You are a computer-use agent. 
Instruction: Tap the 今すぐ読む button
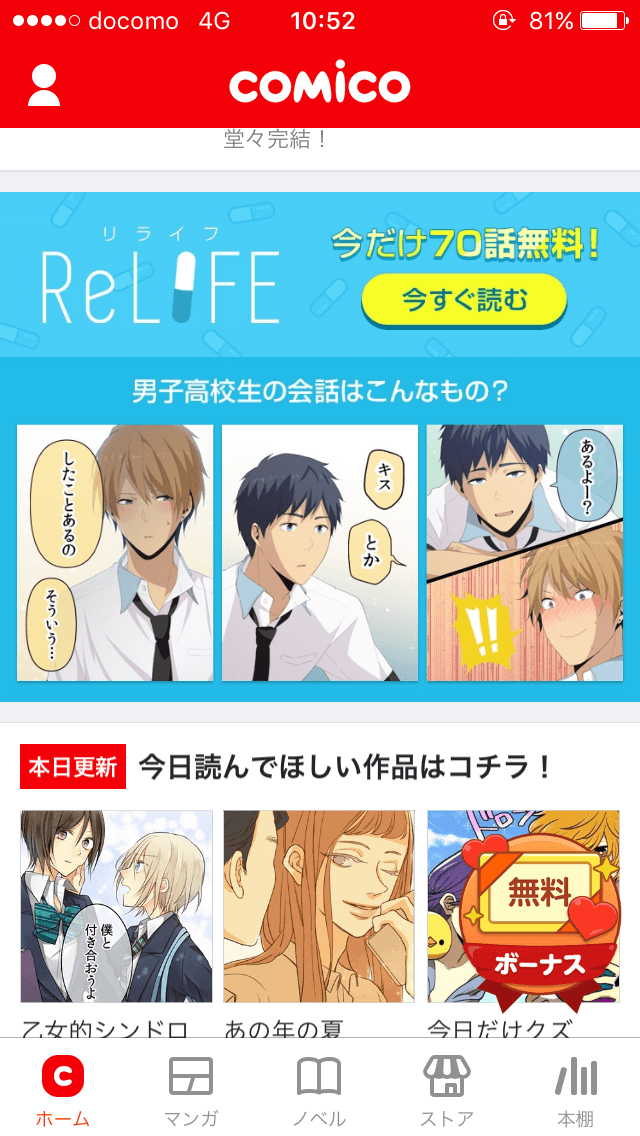tap(464, 300)
